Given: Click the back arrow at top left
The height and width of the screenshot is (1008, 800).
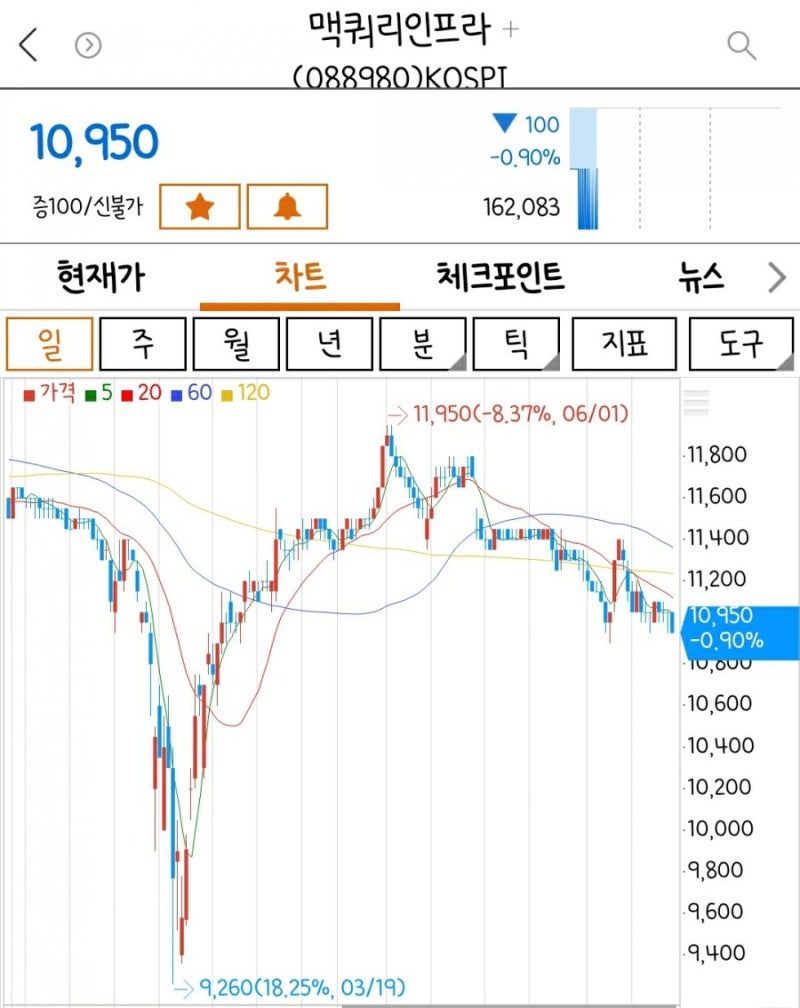Looking at the screenshot, I should point(26,45).
